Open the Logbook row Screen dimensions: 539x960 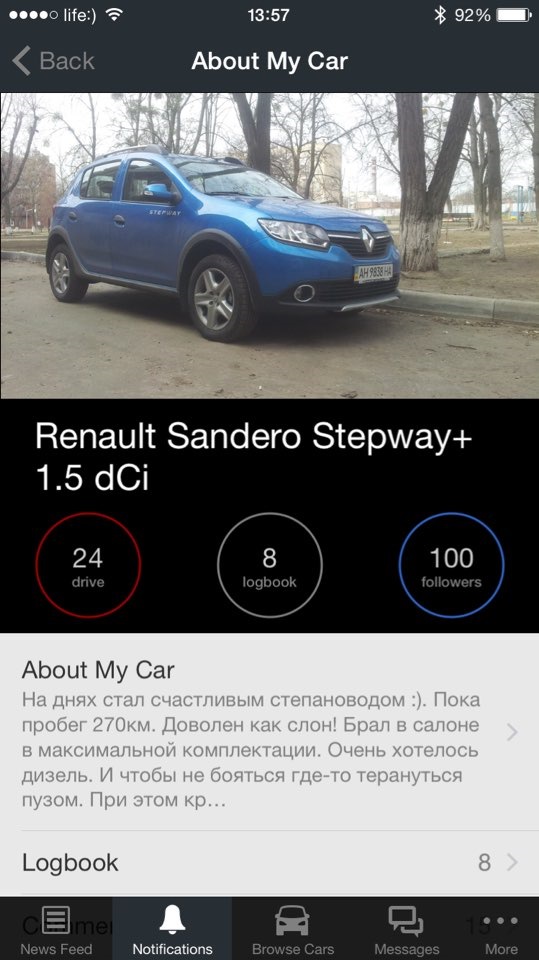pyautogui.click(x=270, y=863)
